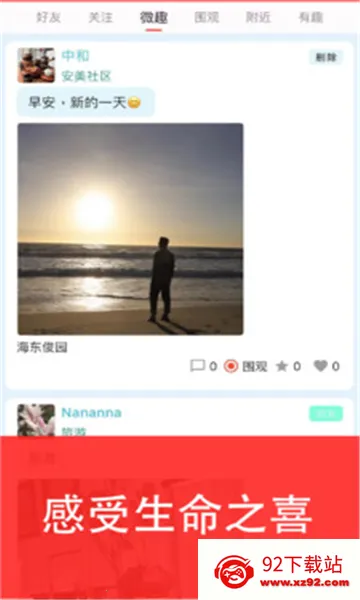Open 中和's profile avatar

[36, 65]
